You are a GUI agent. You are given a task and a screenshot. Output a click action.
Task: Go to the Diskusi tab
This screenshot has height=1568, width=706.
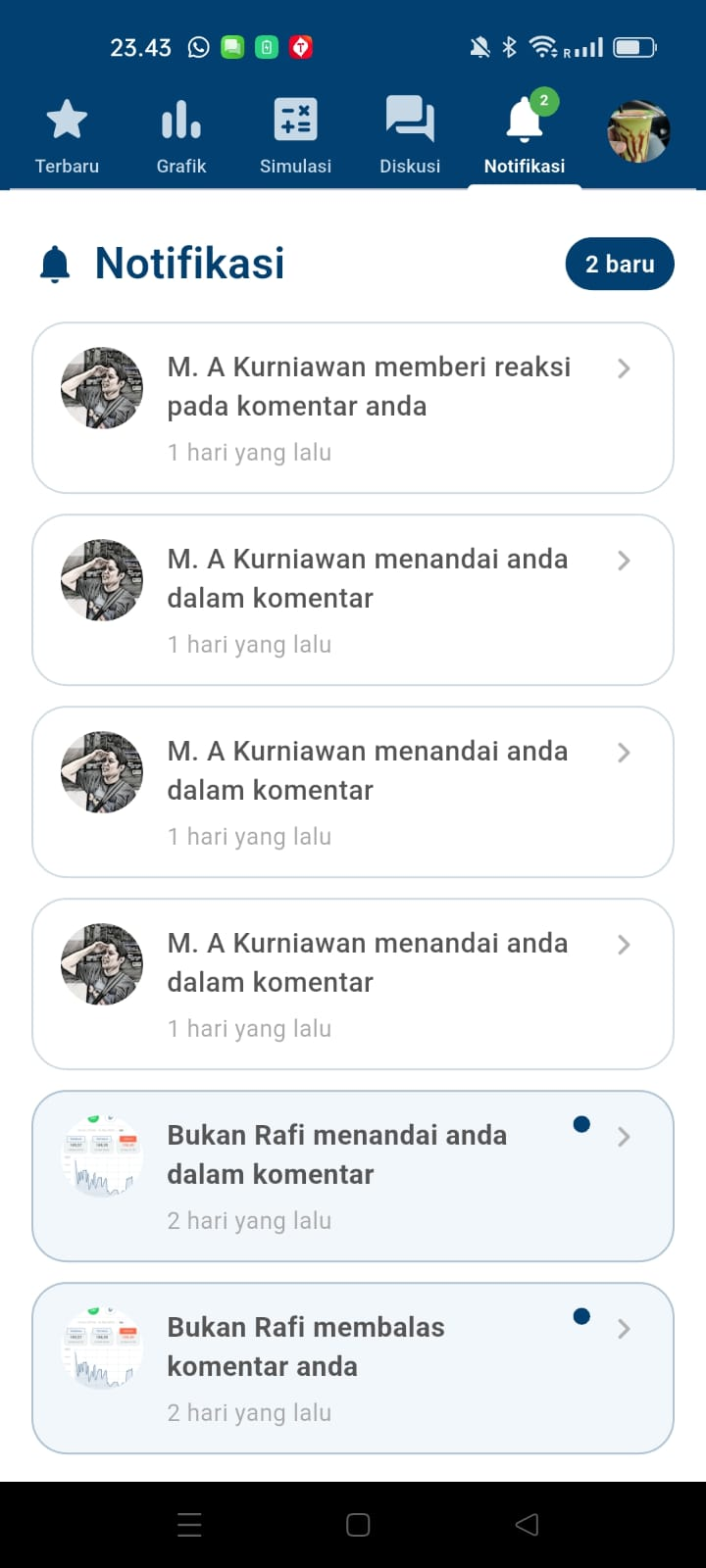409,137
